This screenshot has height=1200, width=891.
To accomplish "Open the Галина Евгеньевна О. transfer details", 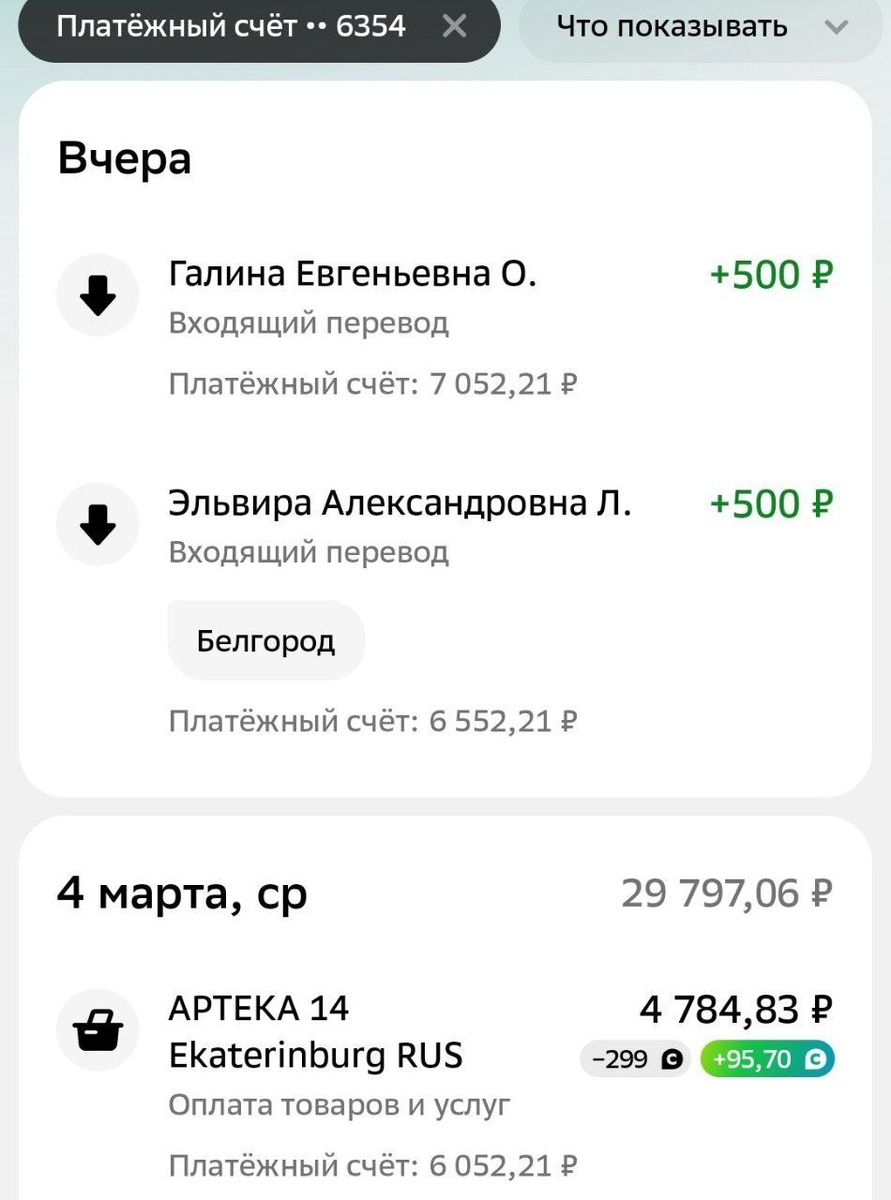I will tap(350, 274).
